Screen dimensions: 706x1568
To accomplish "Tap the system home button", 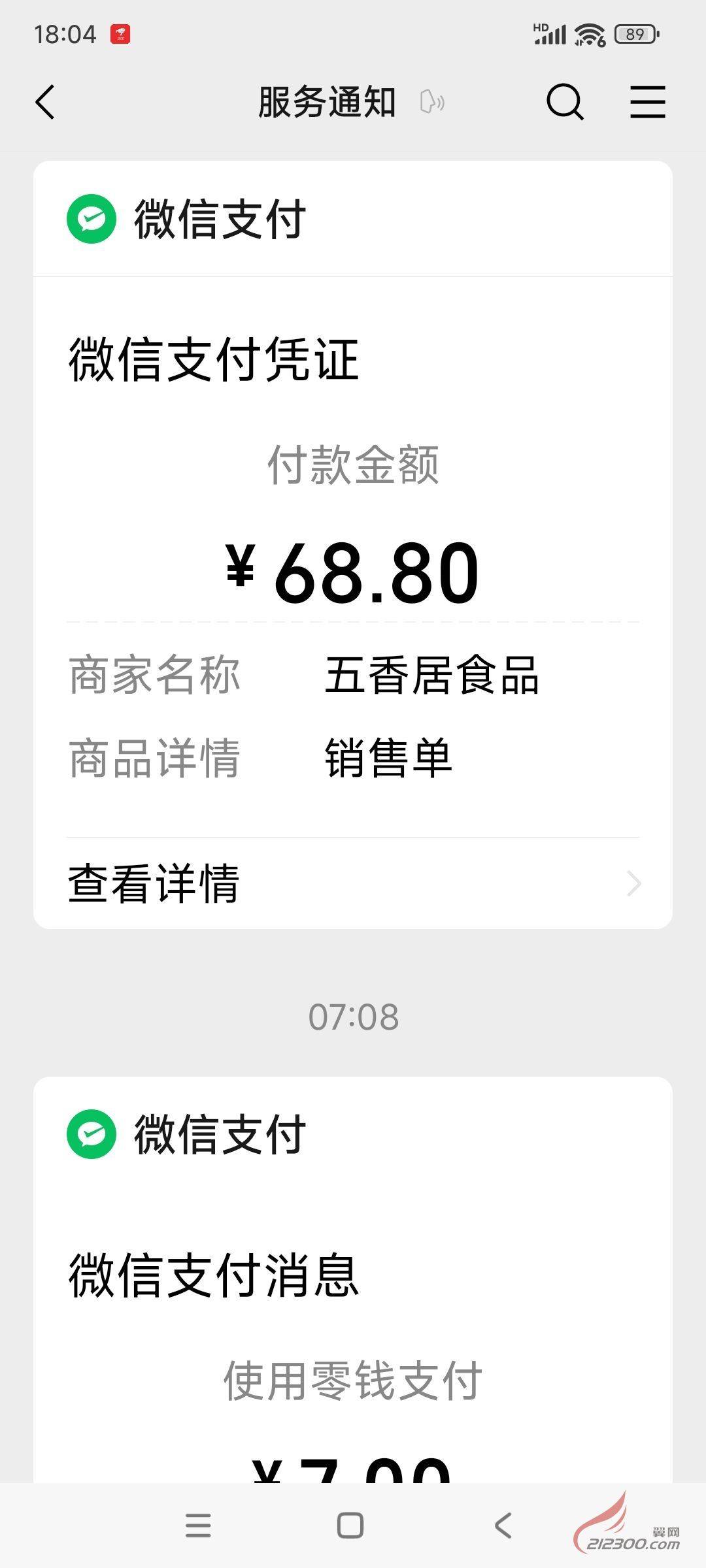I will [x=350, y=1526].
